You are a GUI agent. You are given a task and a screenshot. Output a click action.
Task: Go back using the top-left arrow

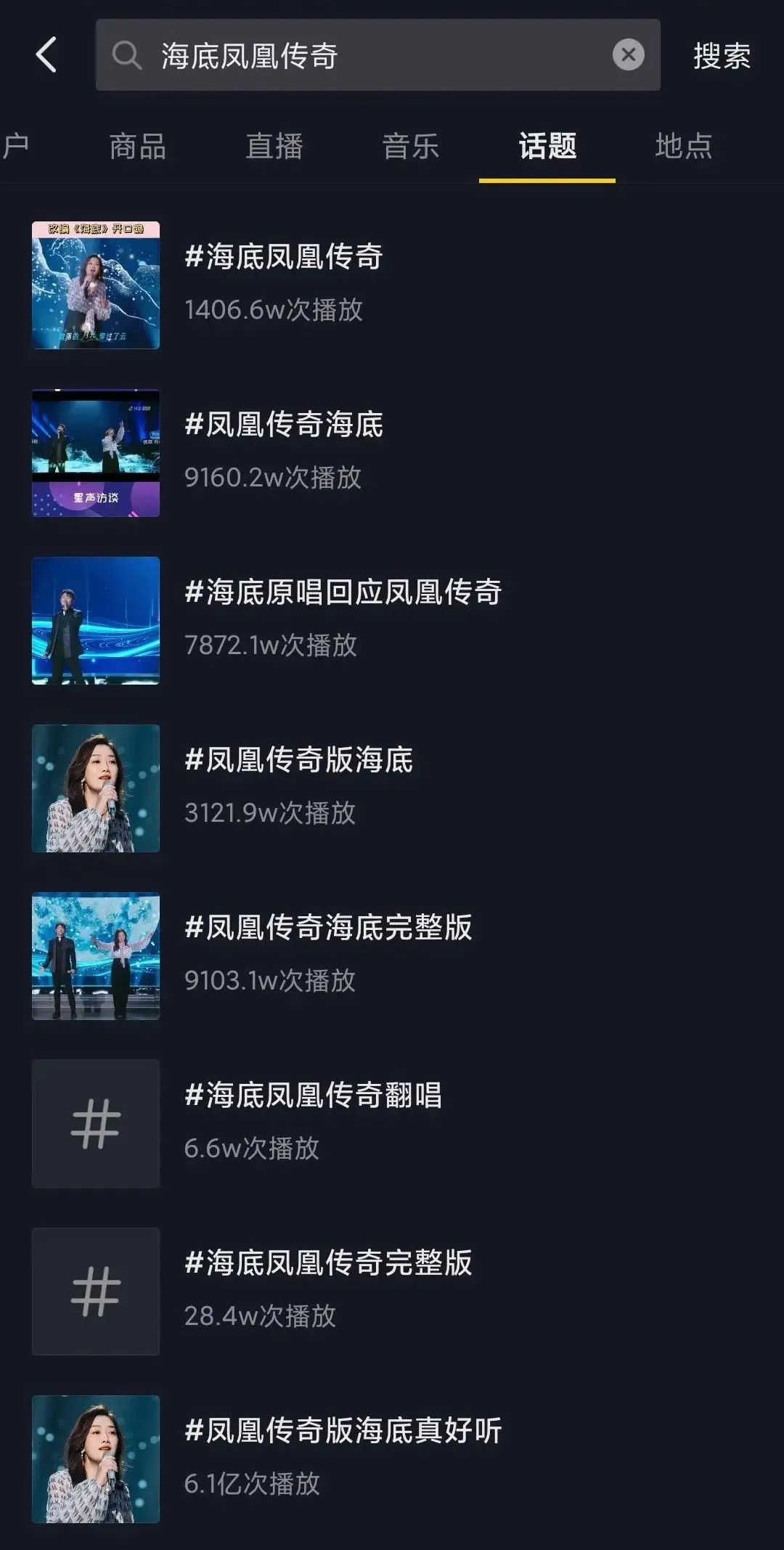click(x=46, y=55)
